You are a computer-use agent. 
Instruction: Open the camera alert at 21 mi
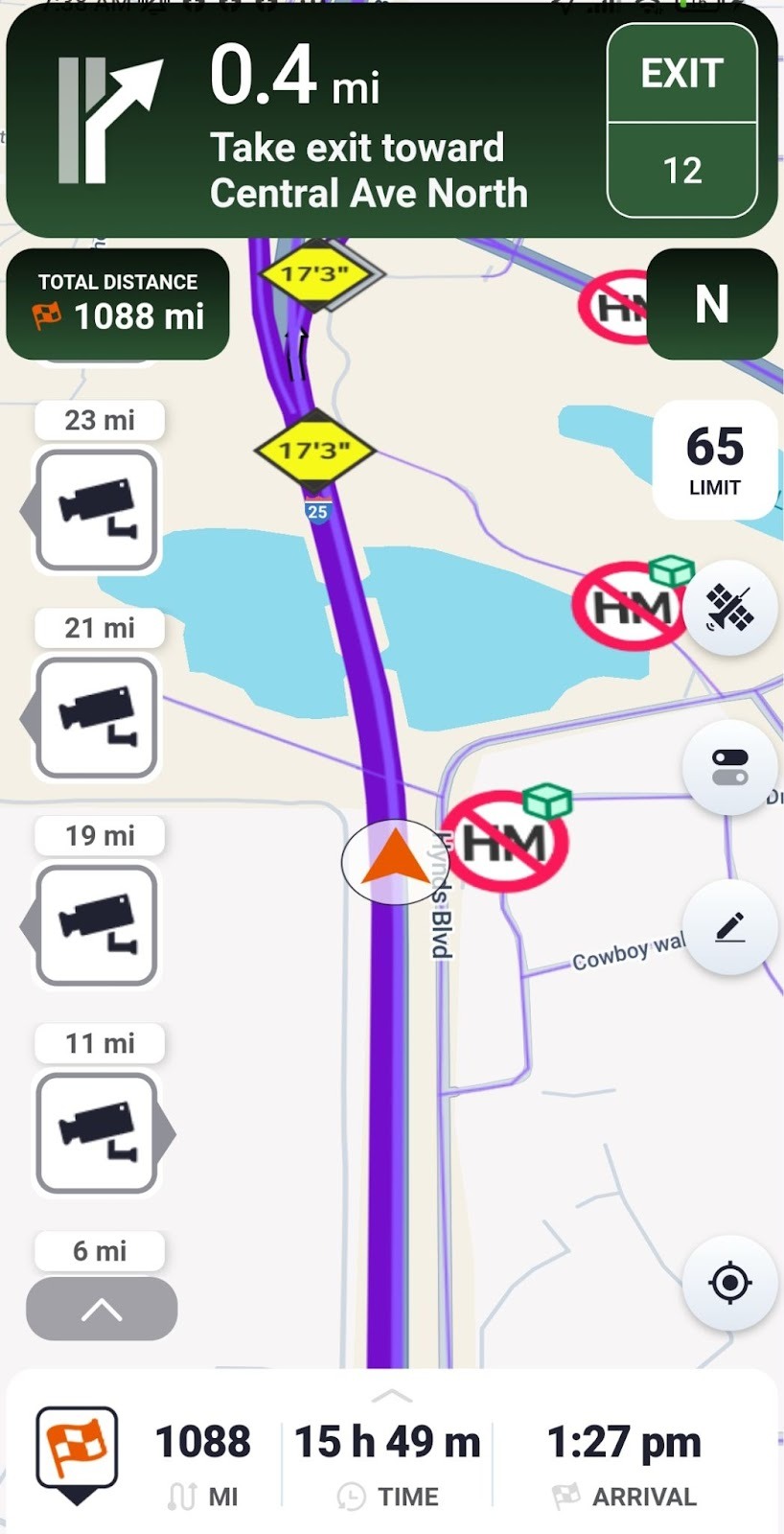click(x=97, y=718)
